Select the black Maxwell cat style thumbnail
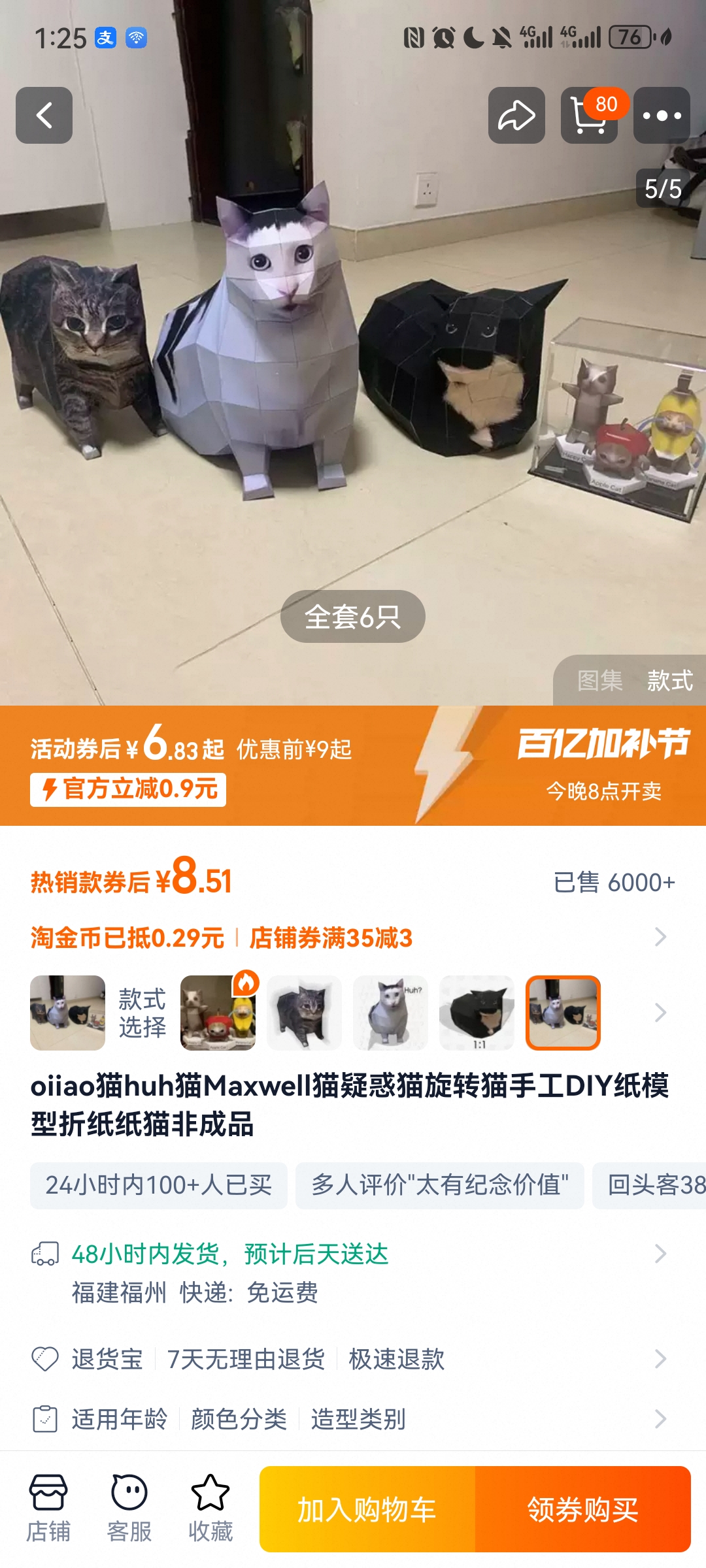706x1568 pixels. click(477, 1013)
